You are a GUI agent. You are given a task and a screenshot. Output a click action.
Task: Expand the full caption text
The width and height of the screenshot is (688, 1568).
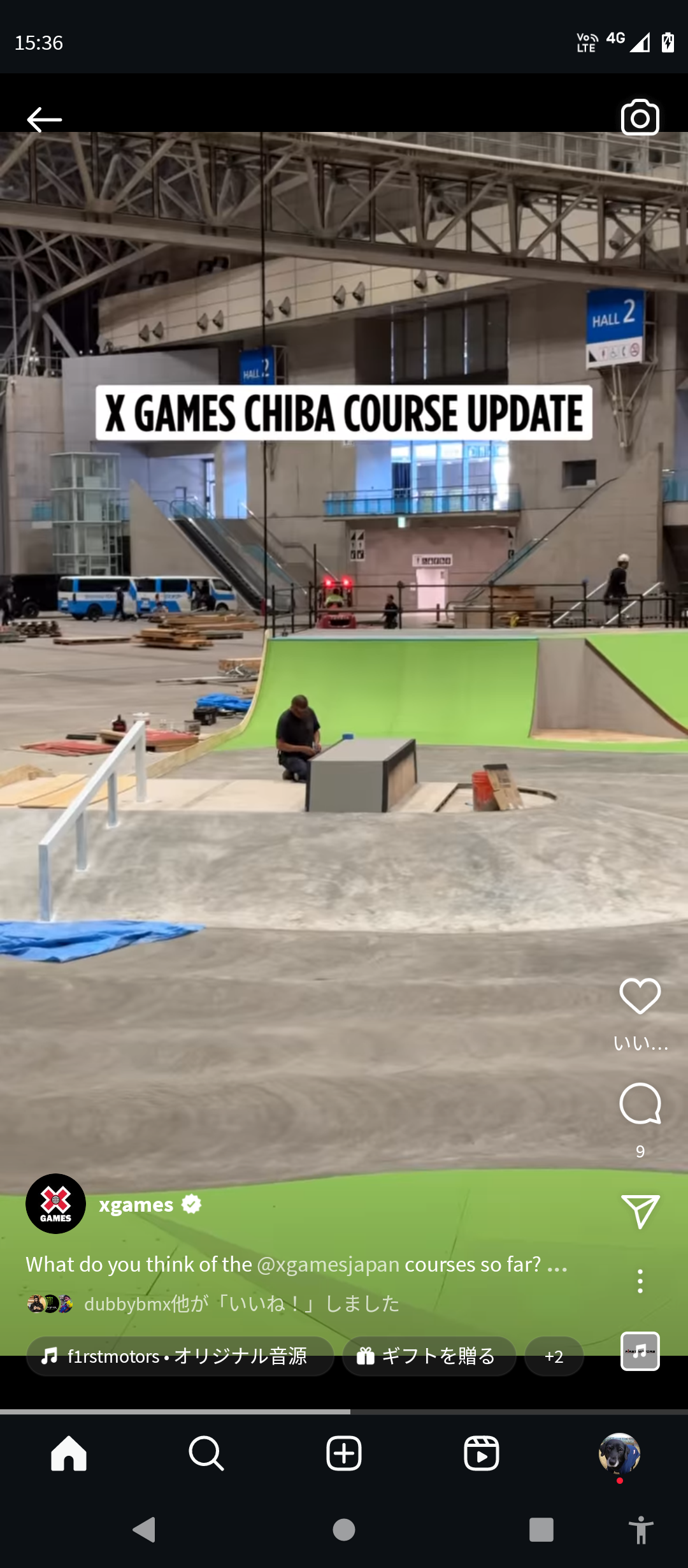pos(557,1265)
